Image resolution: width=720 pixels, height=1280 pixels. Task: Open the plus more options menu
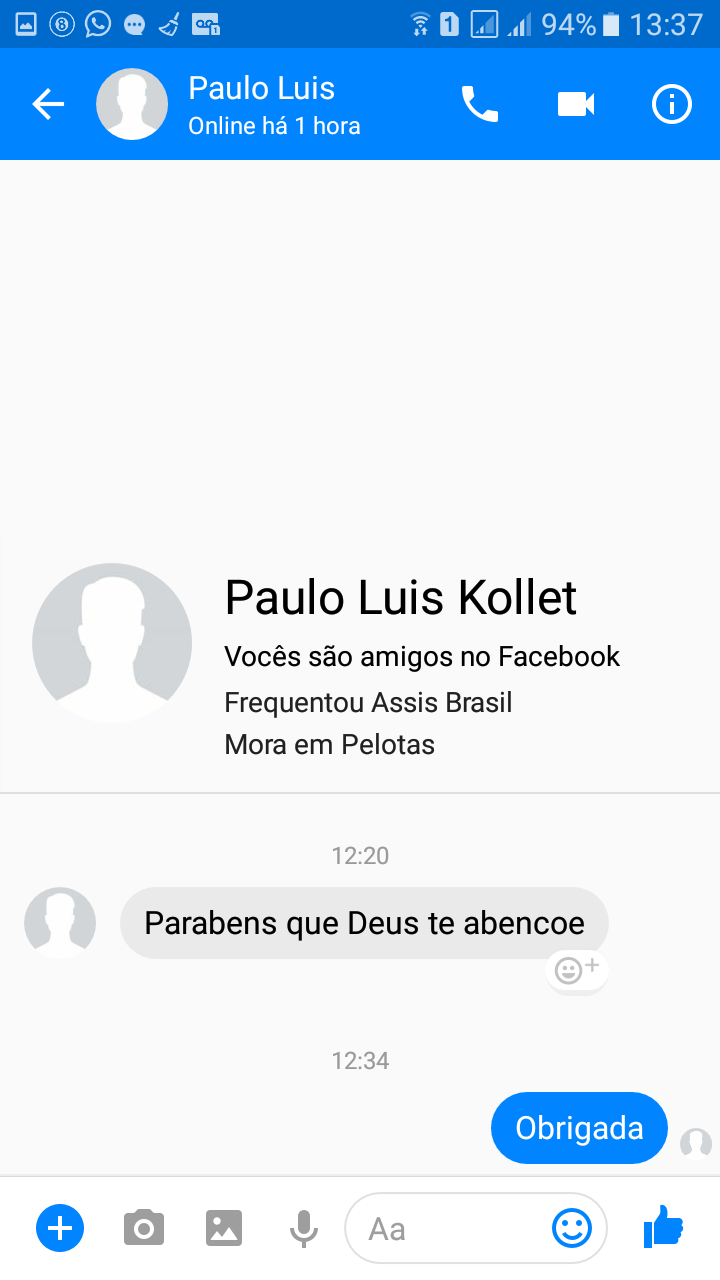click(x=61, y=1227)
